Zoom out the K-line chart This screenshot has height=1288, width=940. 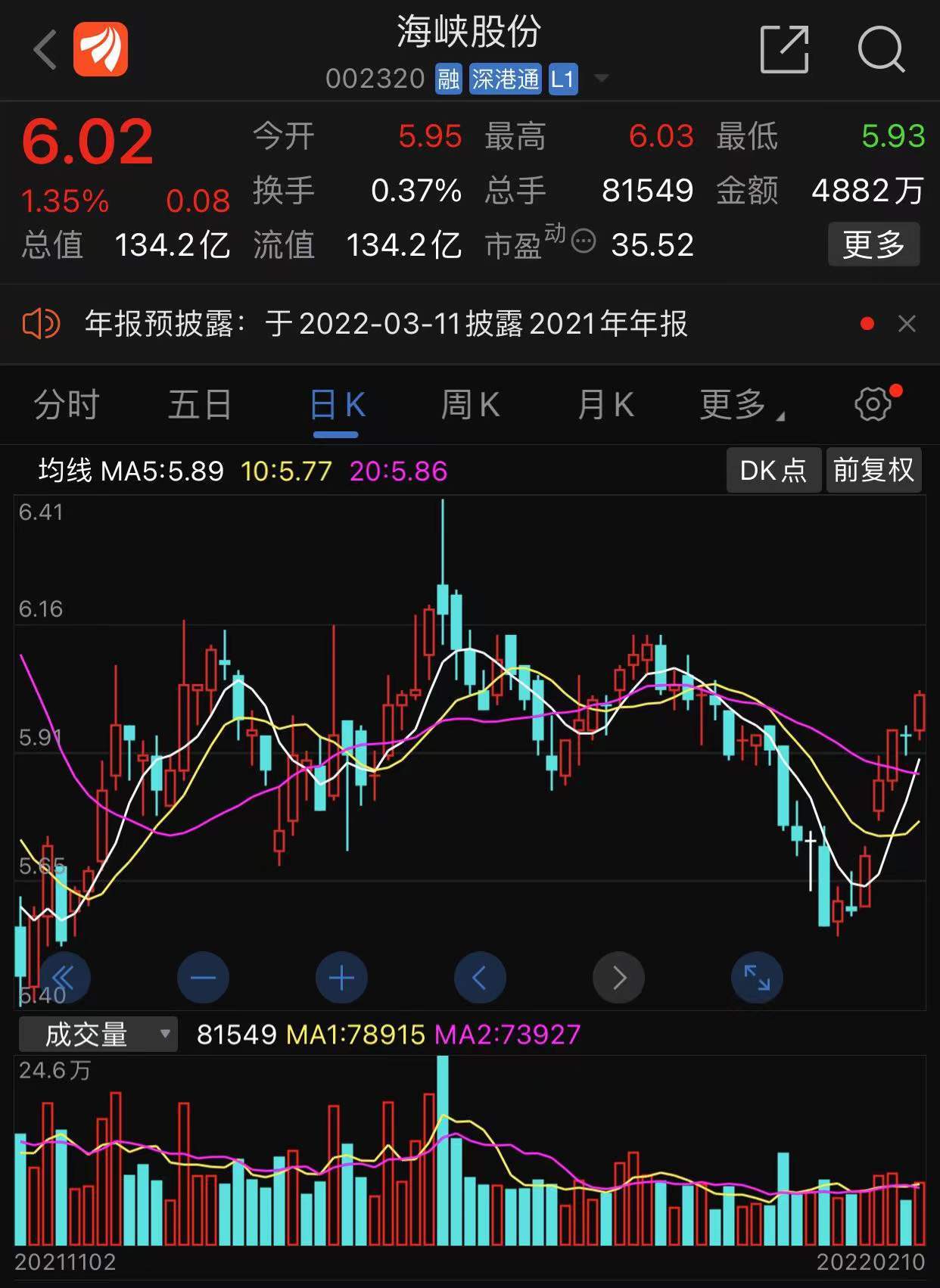pyautogui.click(x=203, y=978)
